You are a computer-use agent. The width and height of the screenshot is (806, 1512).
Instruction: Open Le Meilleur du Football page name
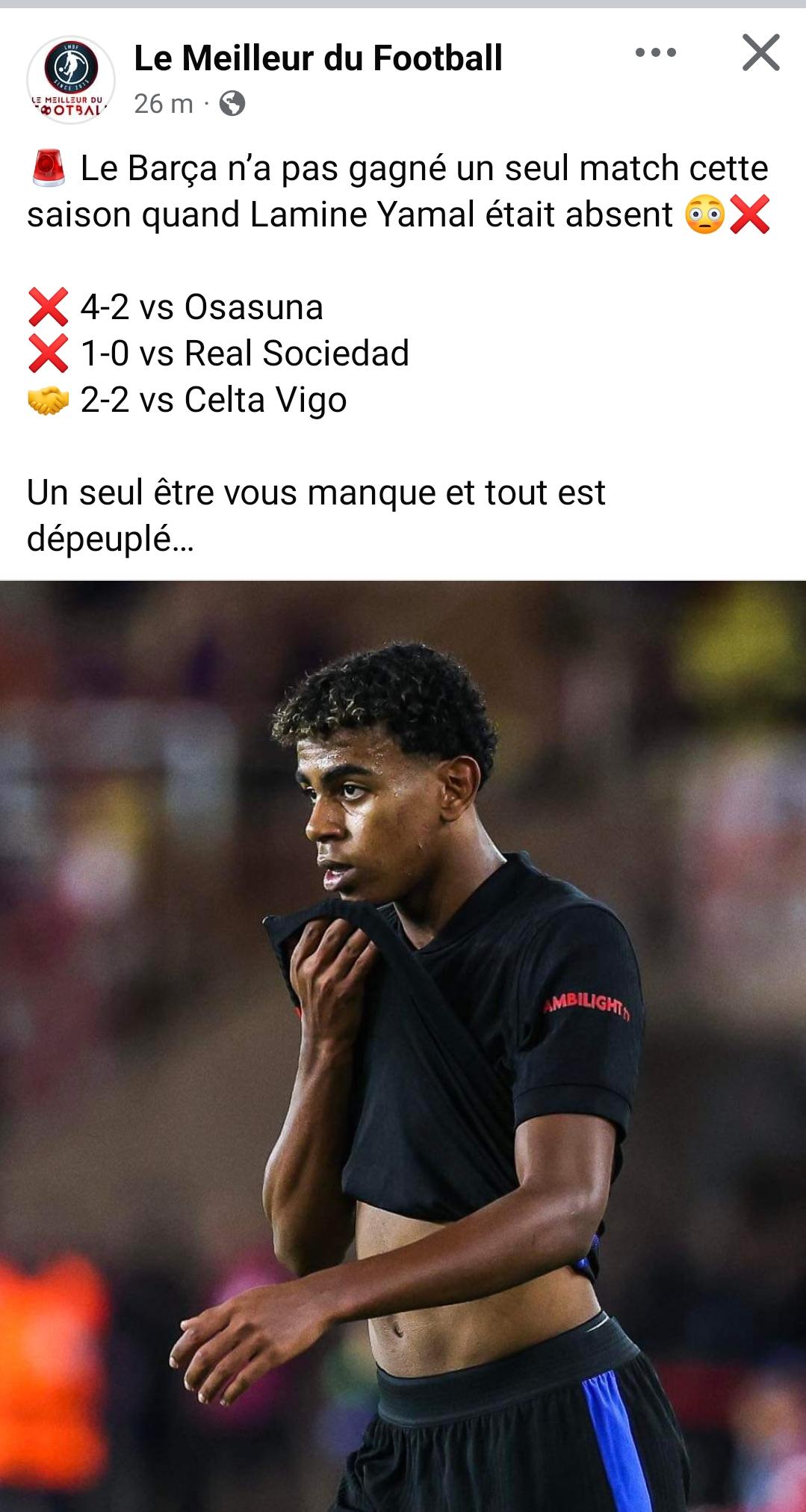click(x=318, y=58)
